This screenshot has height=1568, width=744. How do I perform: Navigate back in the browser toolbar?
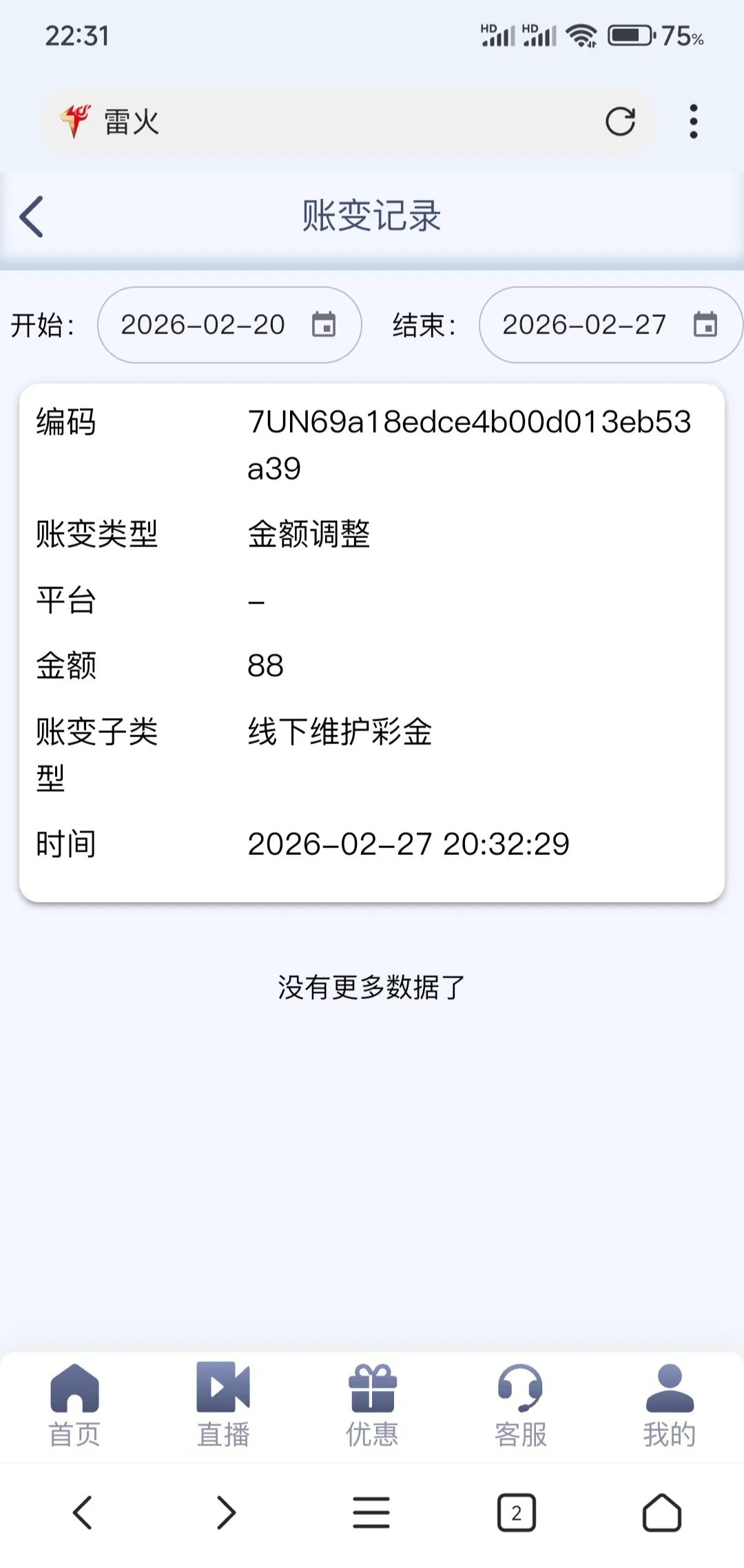coord(83,1514)
